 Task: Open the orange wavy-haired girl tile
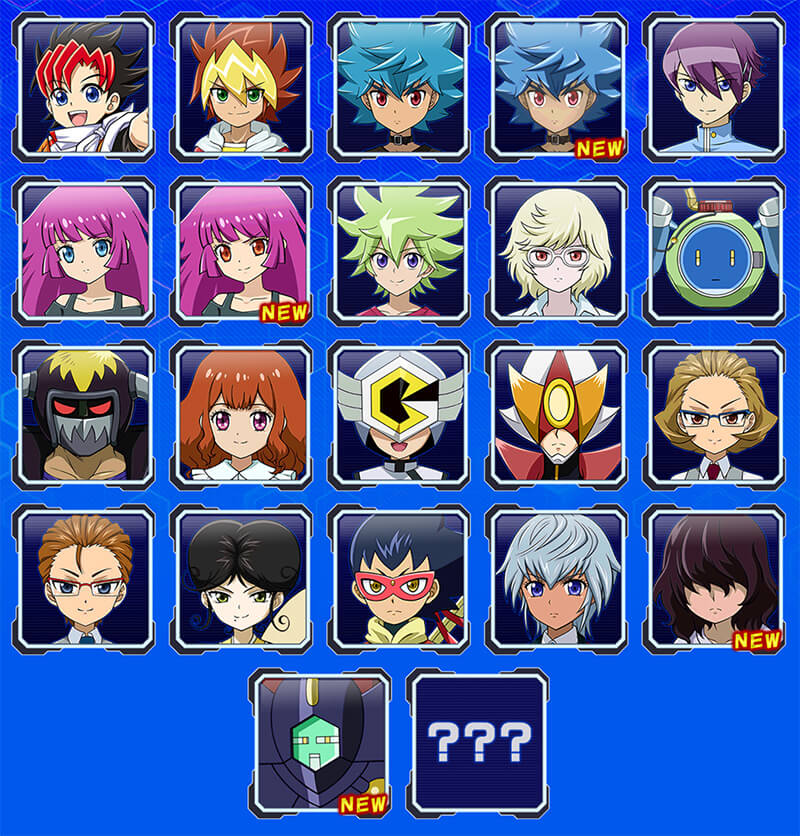click(241, 415)
